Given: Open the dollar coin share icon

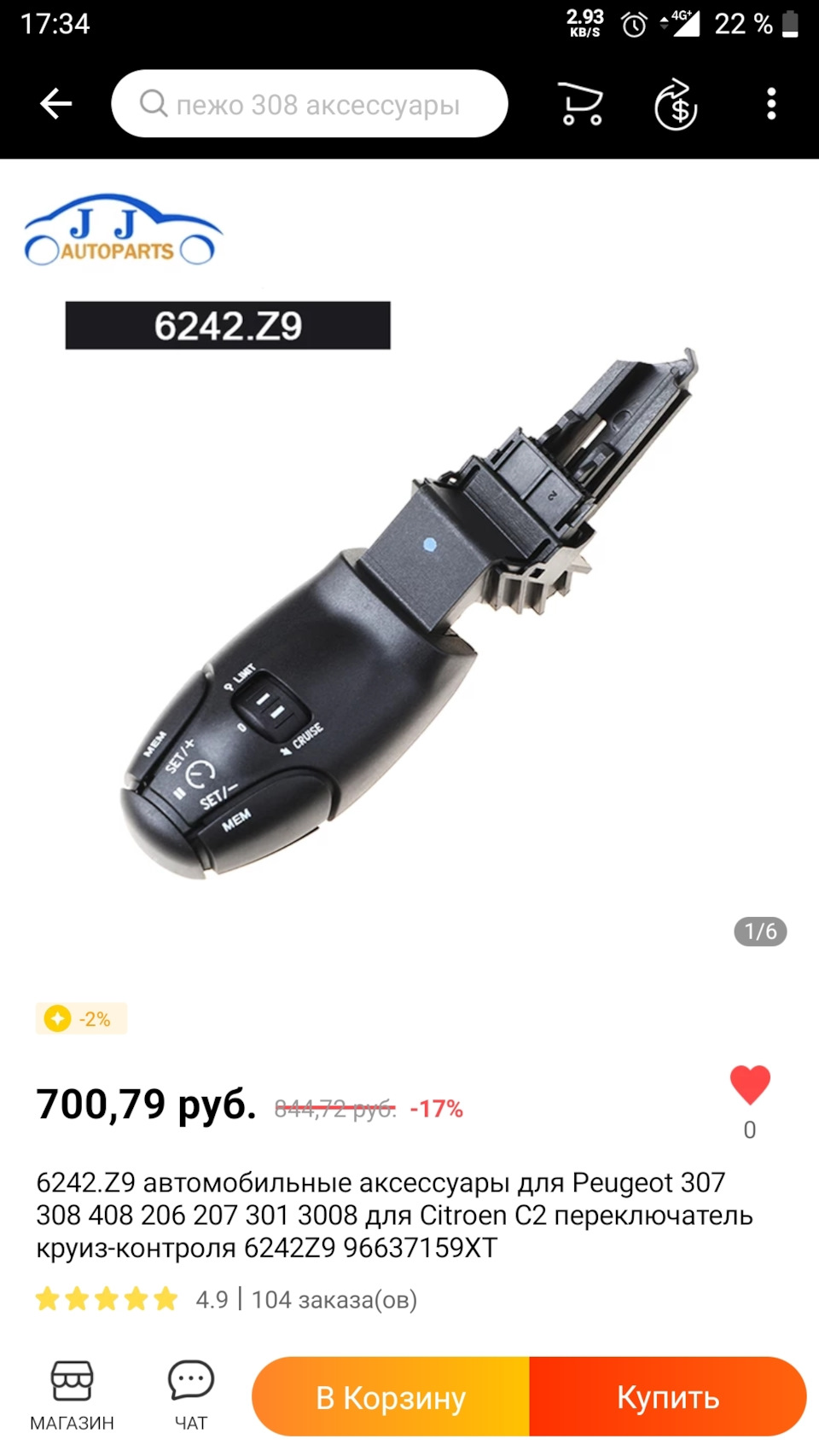Looking at the screenshot, I should 676,104.
